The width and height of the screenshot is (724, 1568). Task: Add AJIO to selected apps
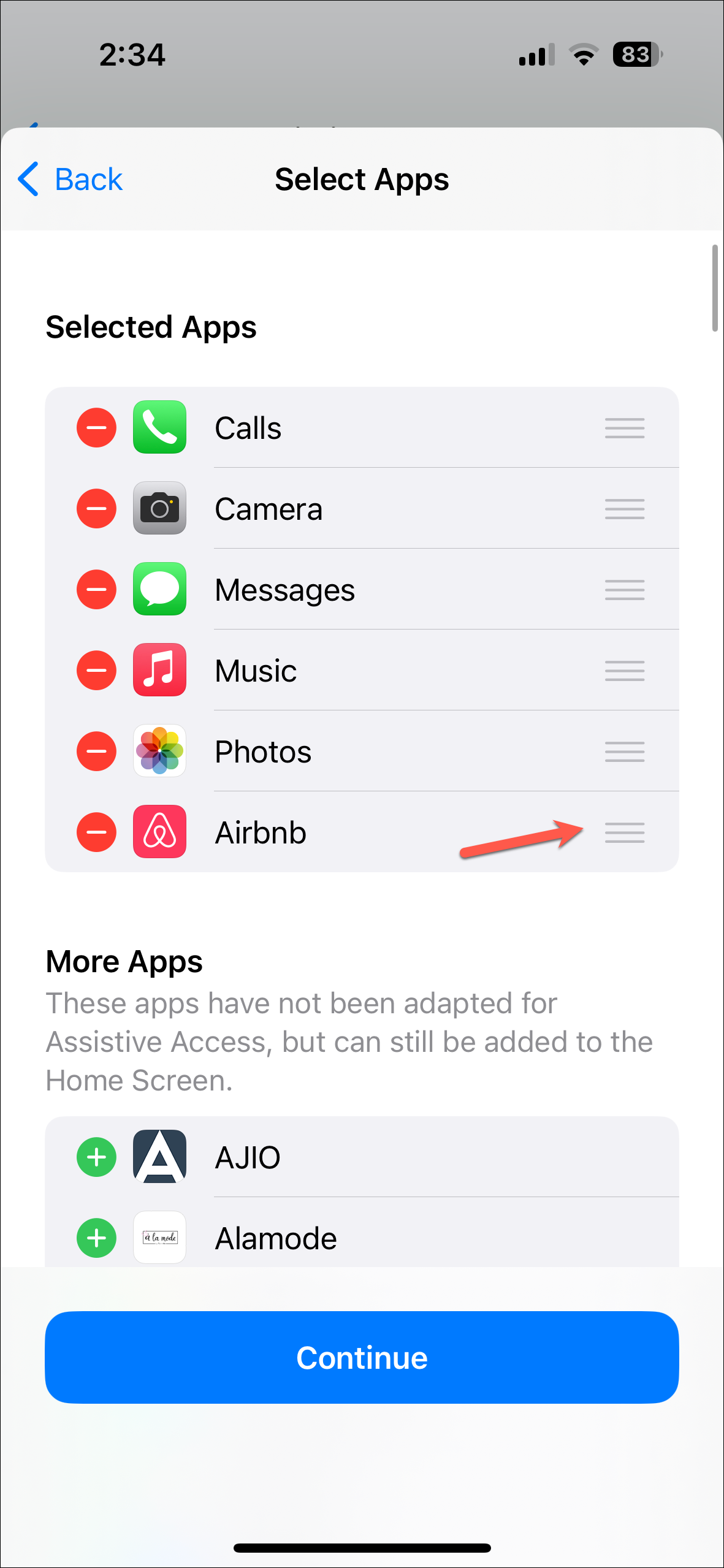click(x=96, y=1157)
